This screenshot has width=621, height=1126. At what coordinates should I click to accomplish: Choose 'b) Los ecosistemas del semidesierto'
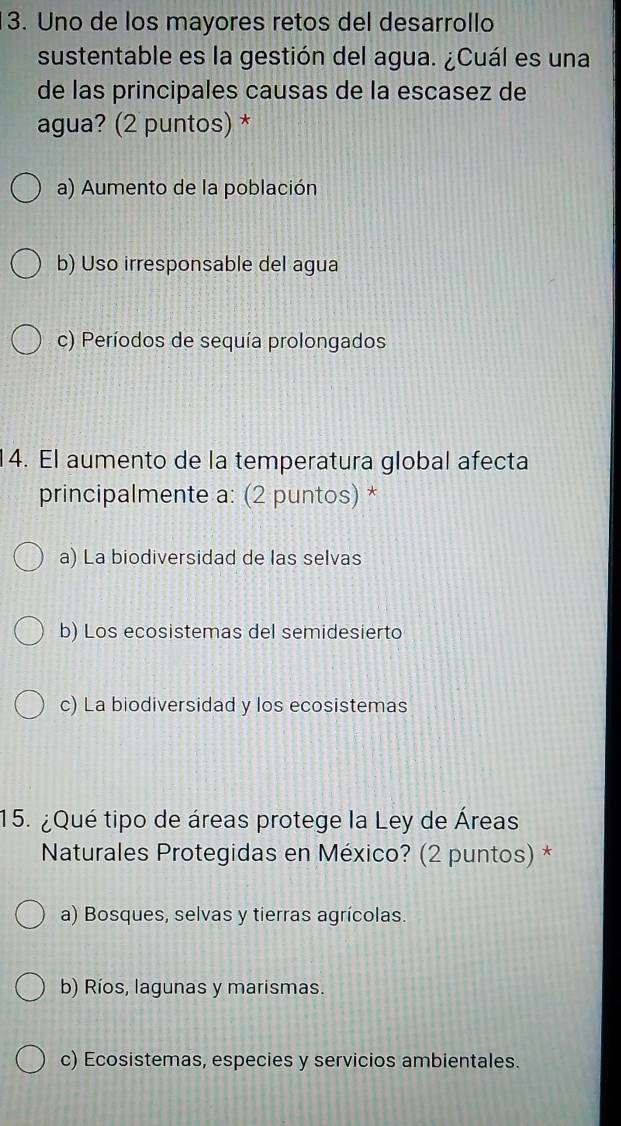click(x=29, y=633)
